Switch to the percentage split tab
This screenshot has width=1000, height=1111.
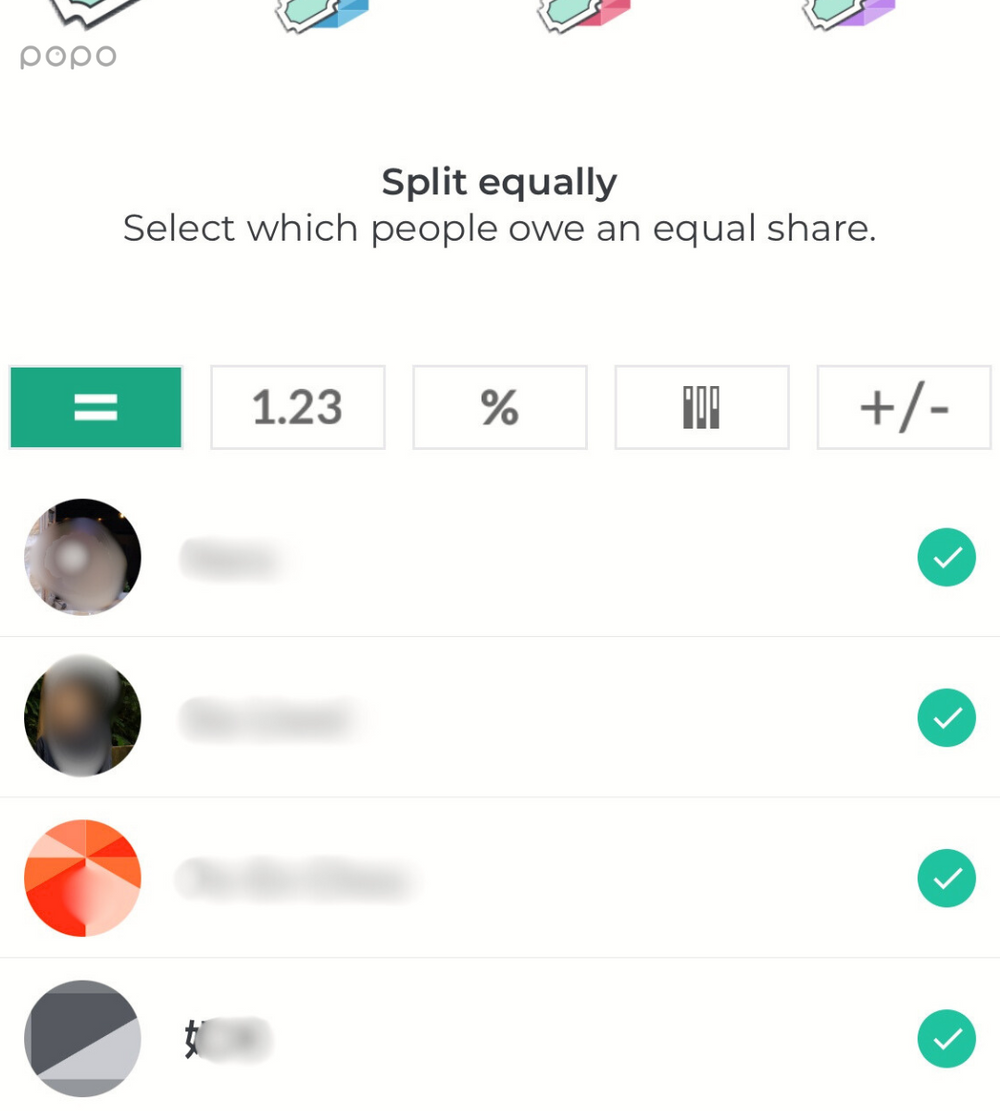[499, 407]
